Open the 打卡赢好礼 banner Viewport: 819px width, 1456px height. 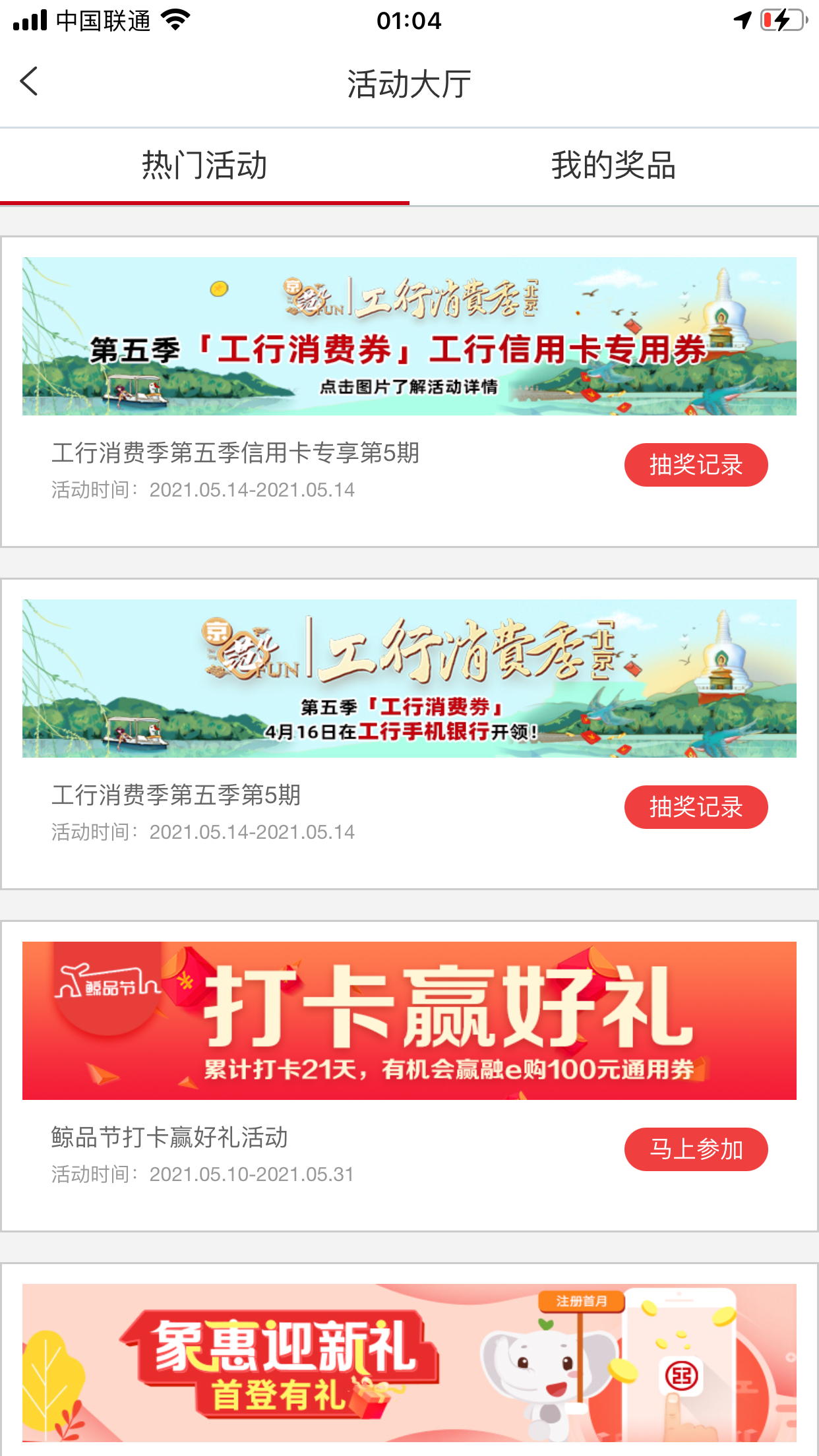tap(409, 1021)
